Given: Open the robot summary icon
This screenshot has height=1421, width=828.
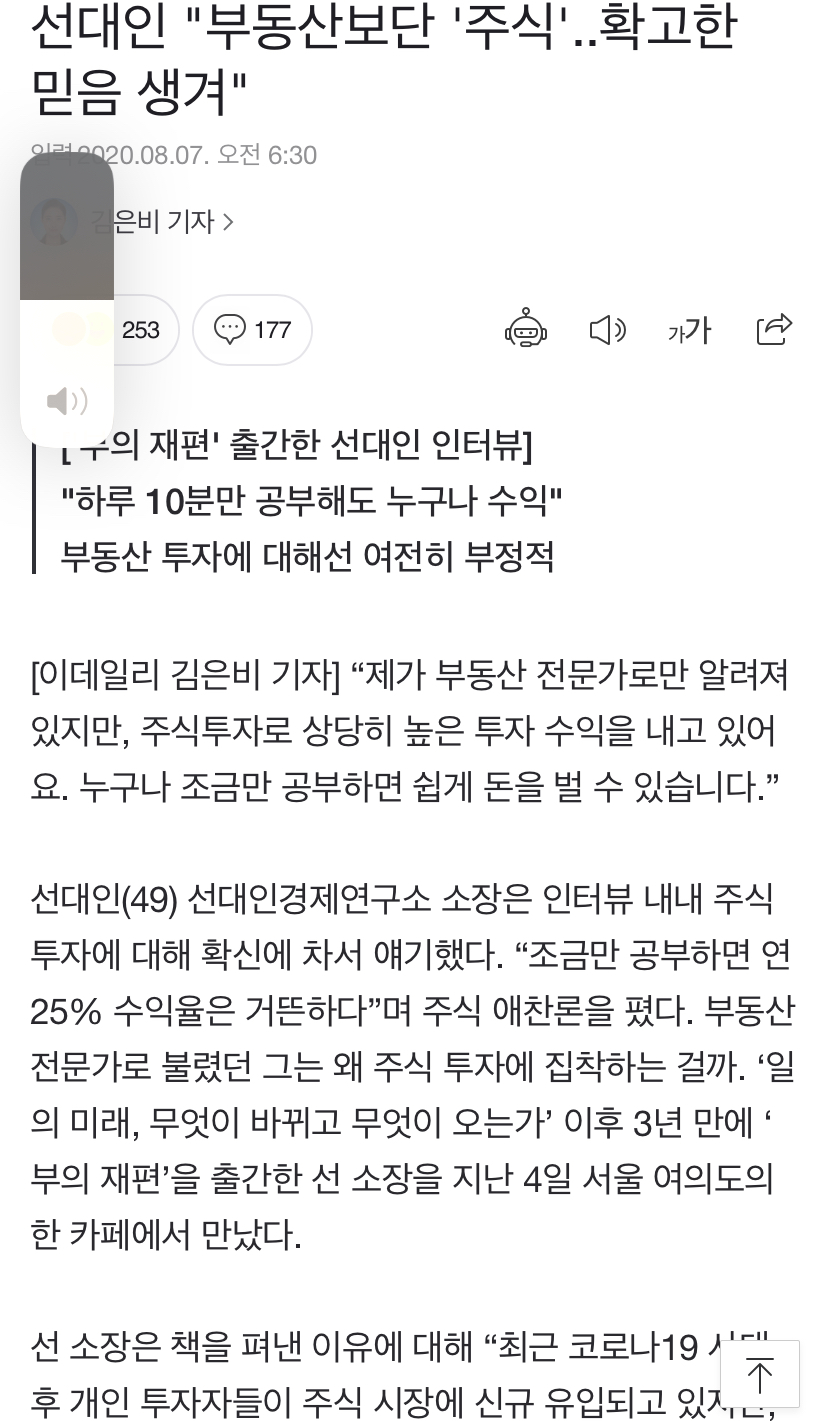Looking at the screenshot, I should click(x=526, y=329).
